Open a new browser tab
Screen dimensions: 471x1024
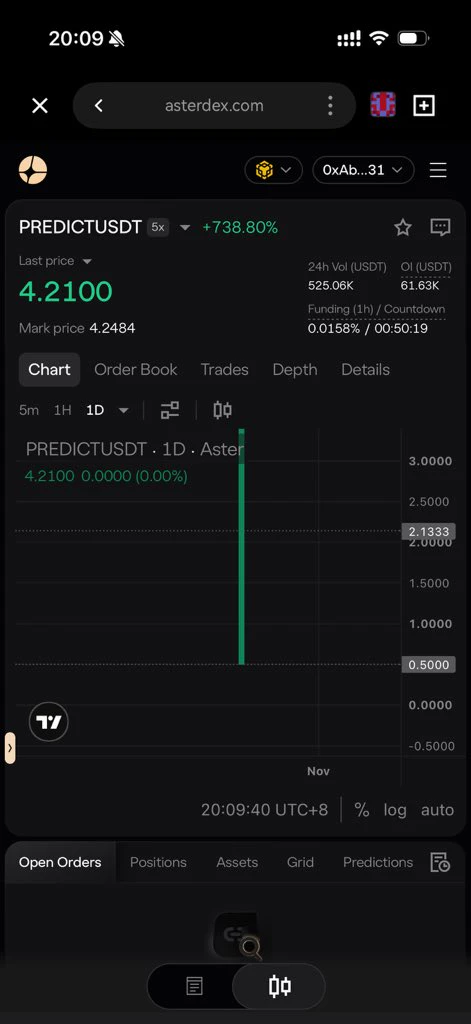pyautogui.click(x=424, y=106)
